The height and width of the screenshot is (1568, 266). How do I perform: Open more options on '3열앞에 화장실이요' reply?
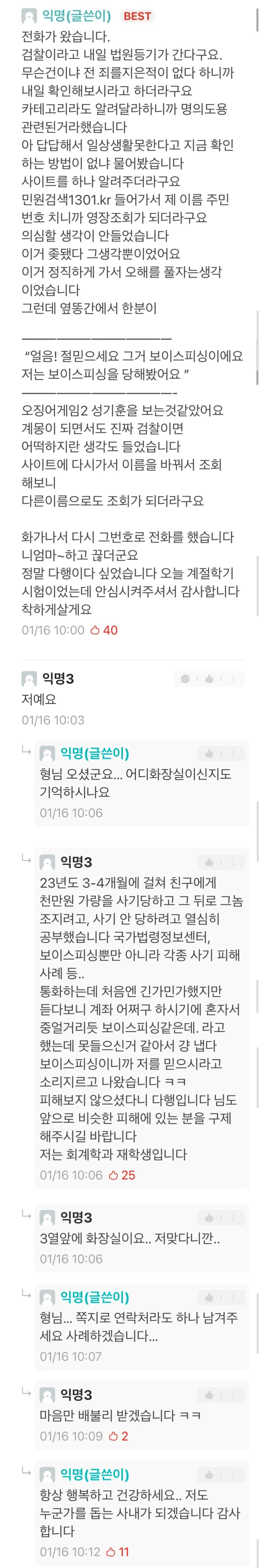232,1217
